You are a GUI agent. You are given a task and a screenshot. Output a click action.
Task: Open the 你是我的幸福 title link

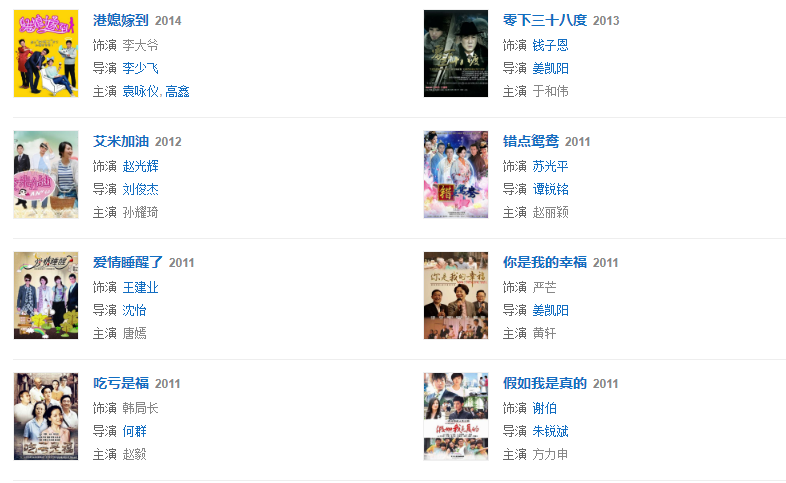[544, 262]
